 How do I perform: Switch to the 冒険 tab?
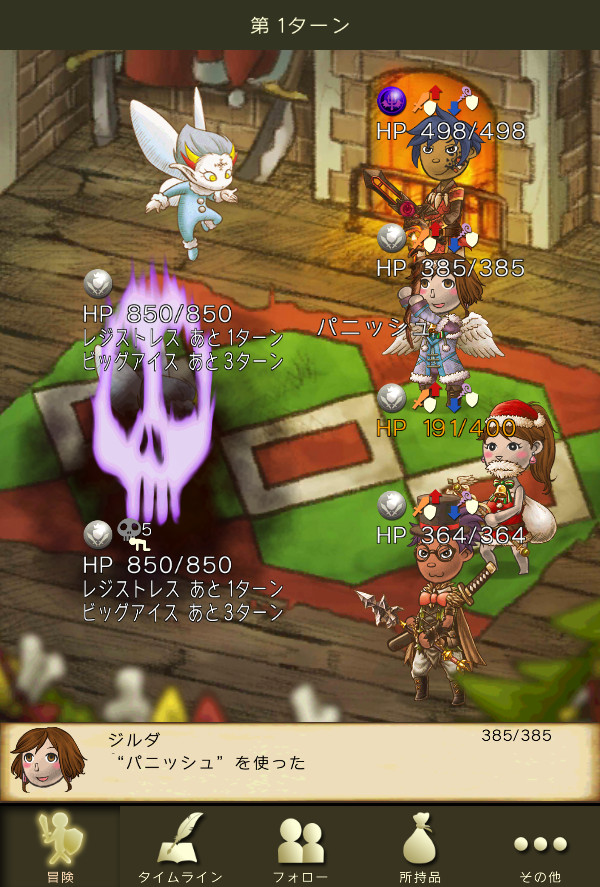60,847
